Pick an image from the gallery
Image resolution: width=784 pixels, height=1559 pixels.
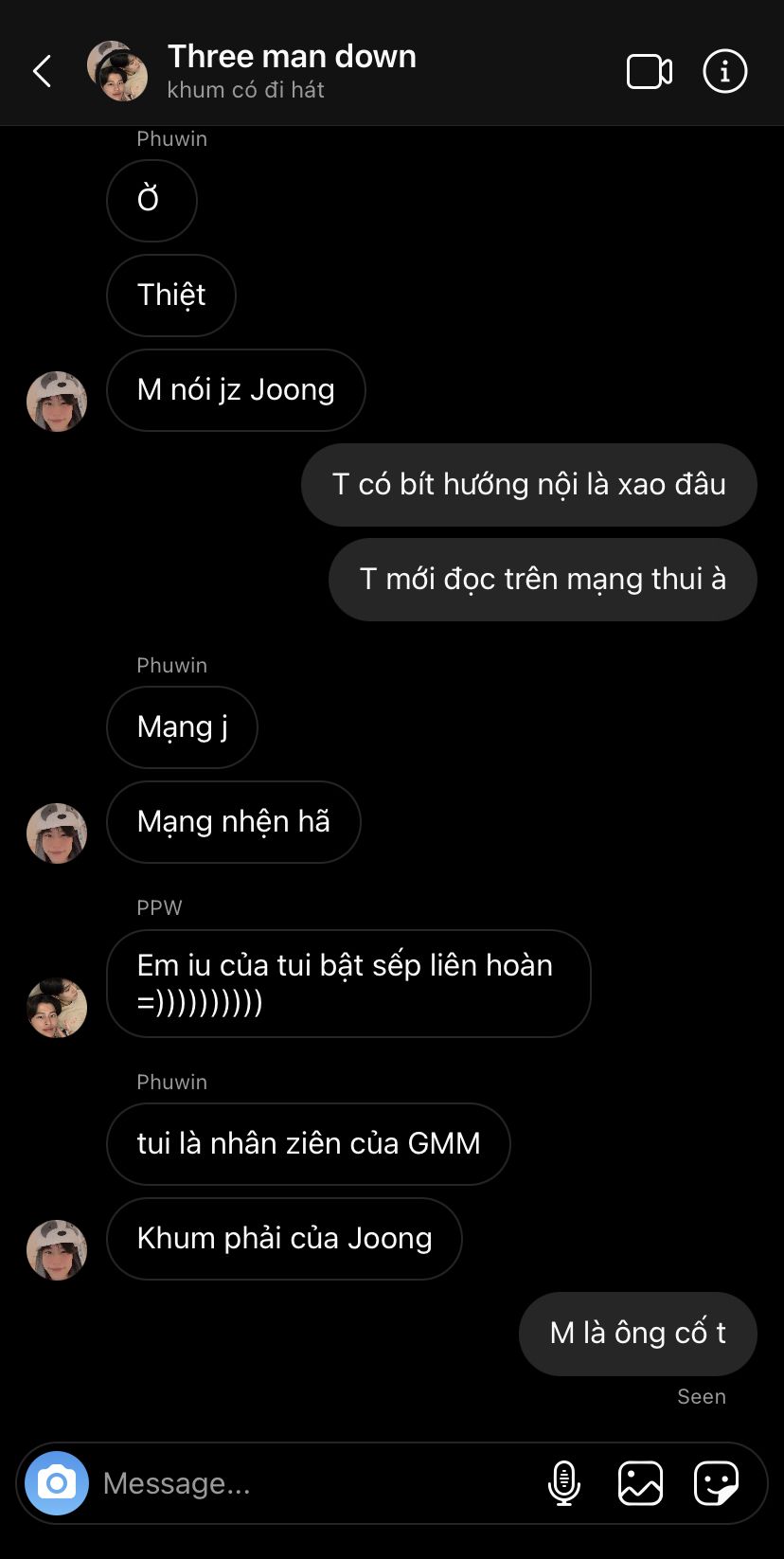tap(640, 1483)
